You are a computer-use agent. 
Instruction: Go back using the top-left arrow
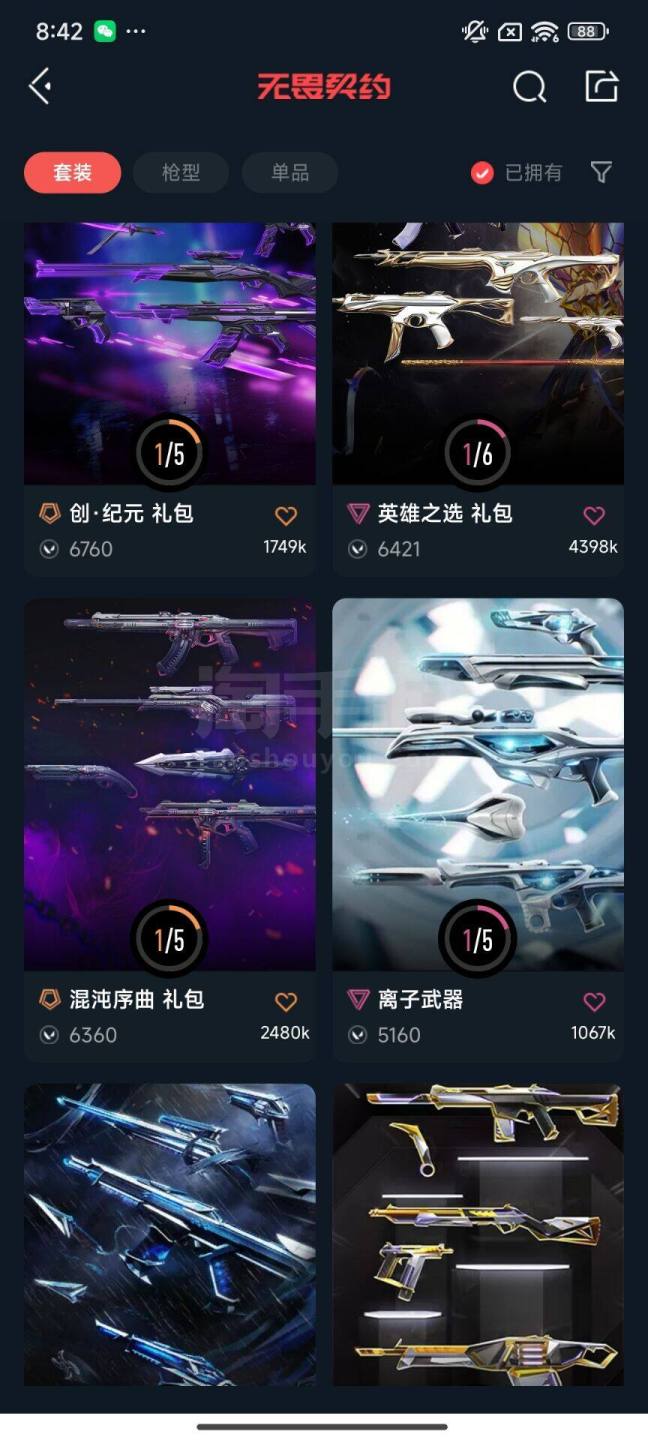(40, 87)
